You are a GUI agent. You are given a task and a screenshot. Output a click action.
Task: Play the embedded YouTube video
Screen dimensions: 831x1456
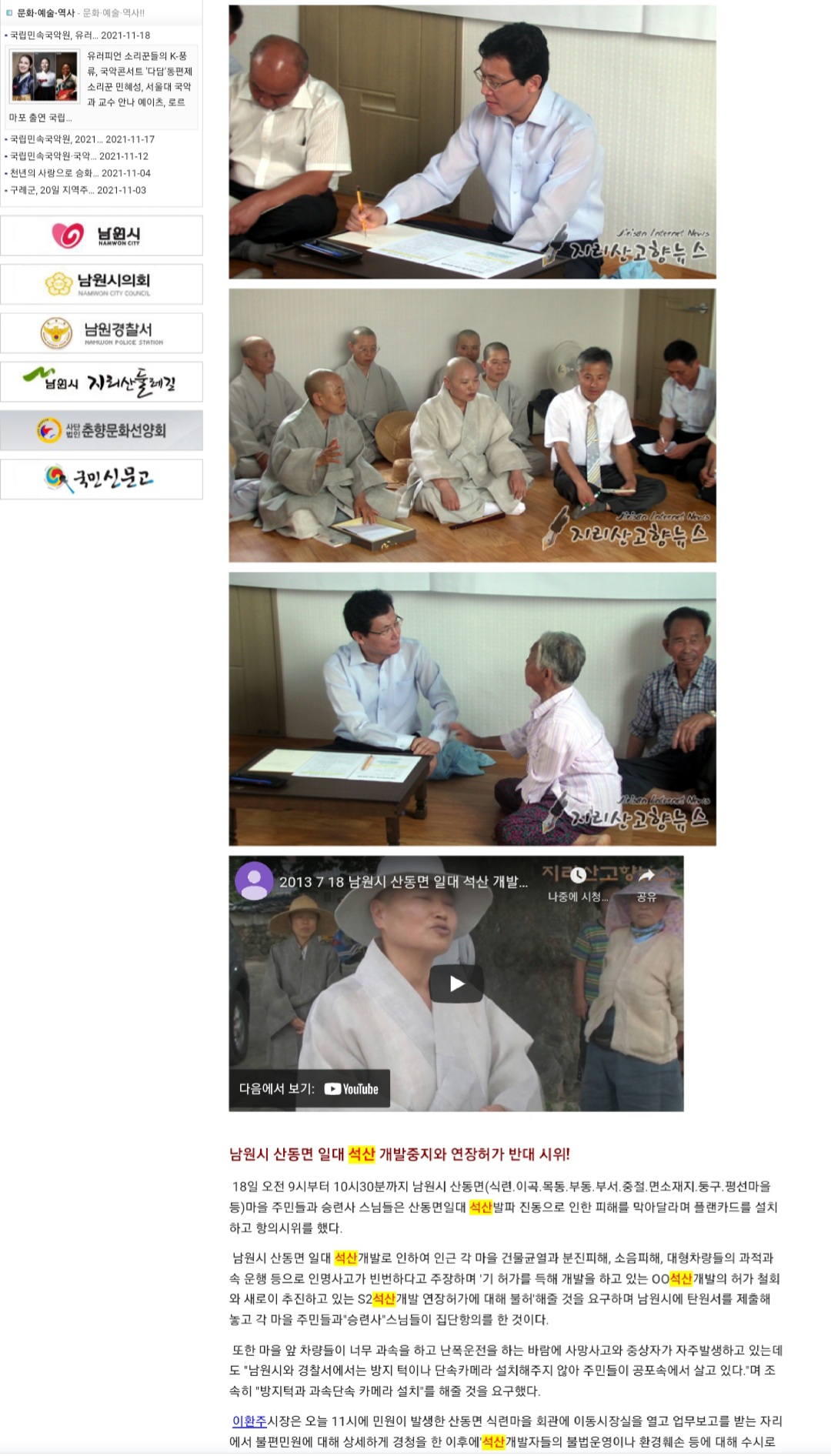pyautogui.click(x=456, y=983)
